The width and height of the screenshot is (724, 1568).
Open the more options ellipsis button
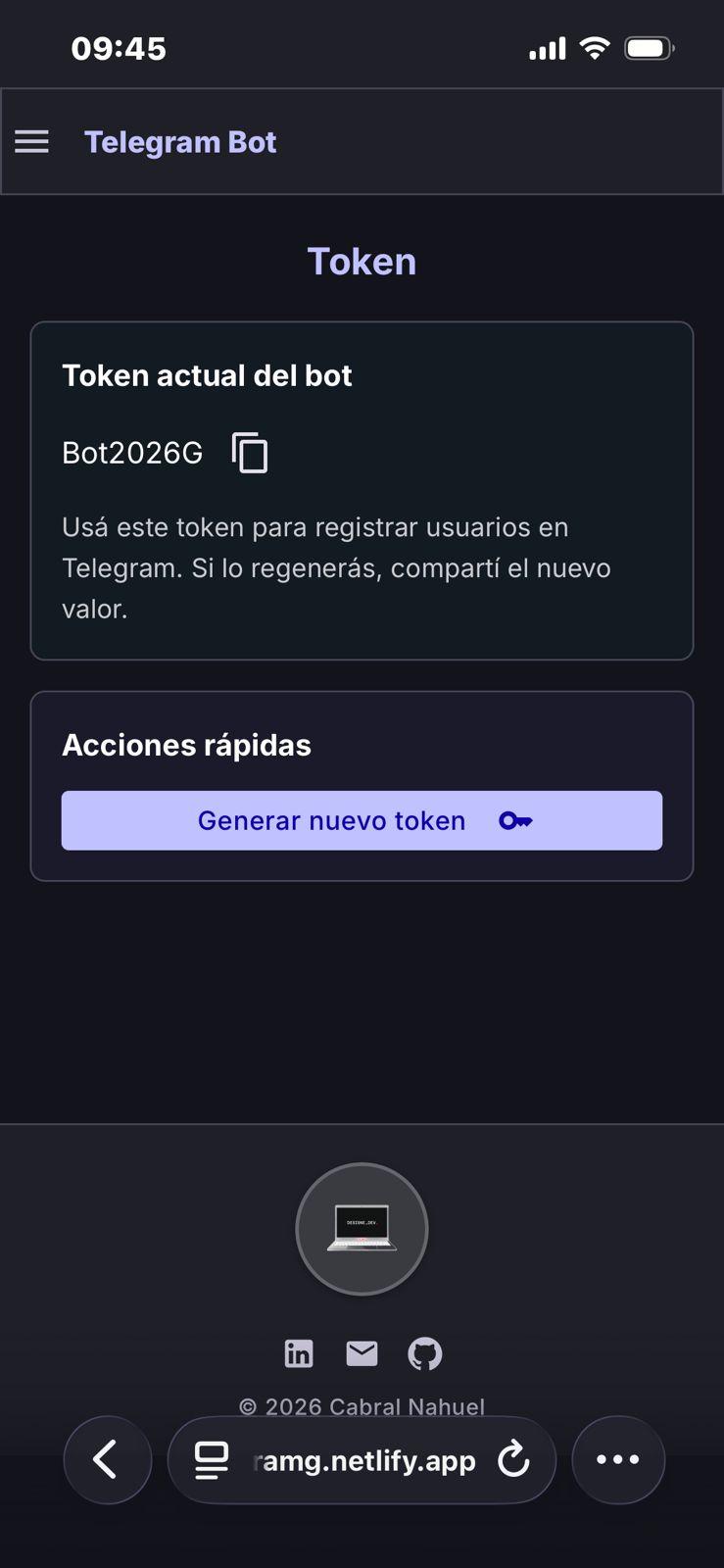(618, 1459)
